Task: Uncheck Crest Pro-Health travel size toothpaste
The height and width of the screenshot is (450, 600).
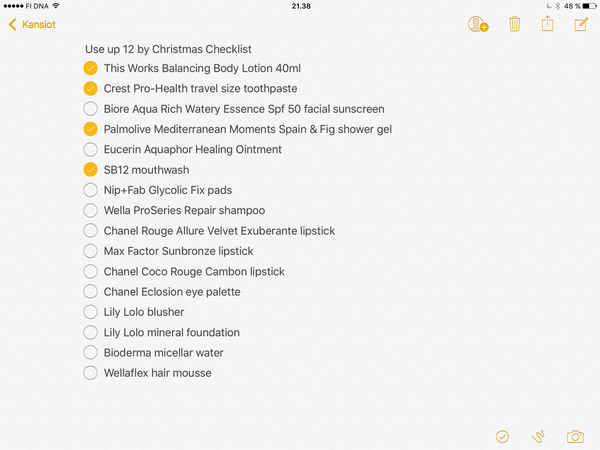Action: 90,89
